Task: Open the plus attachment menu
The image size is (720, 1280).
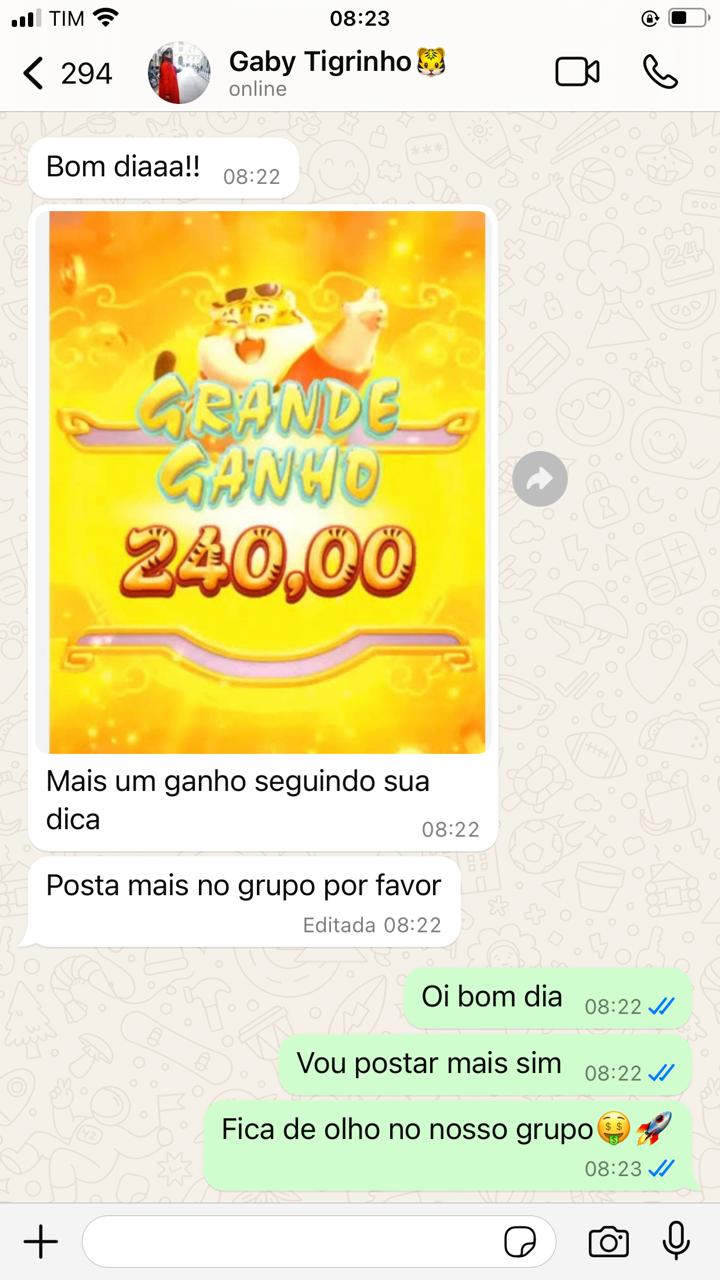Action: pos(41,1242)
